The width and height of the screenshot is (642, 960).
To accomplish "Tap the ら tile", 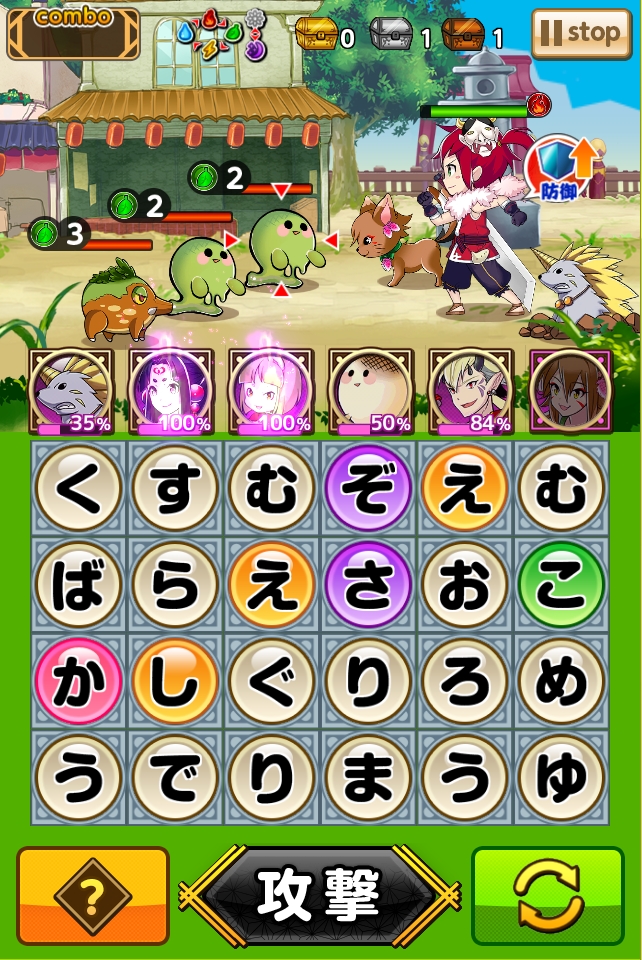I will pos(176,585).
